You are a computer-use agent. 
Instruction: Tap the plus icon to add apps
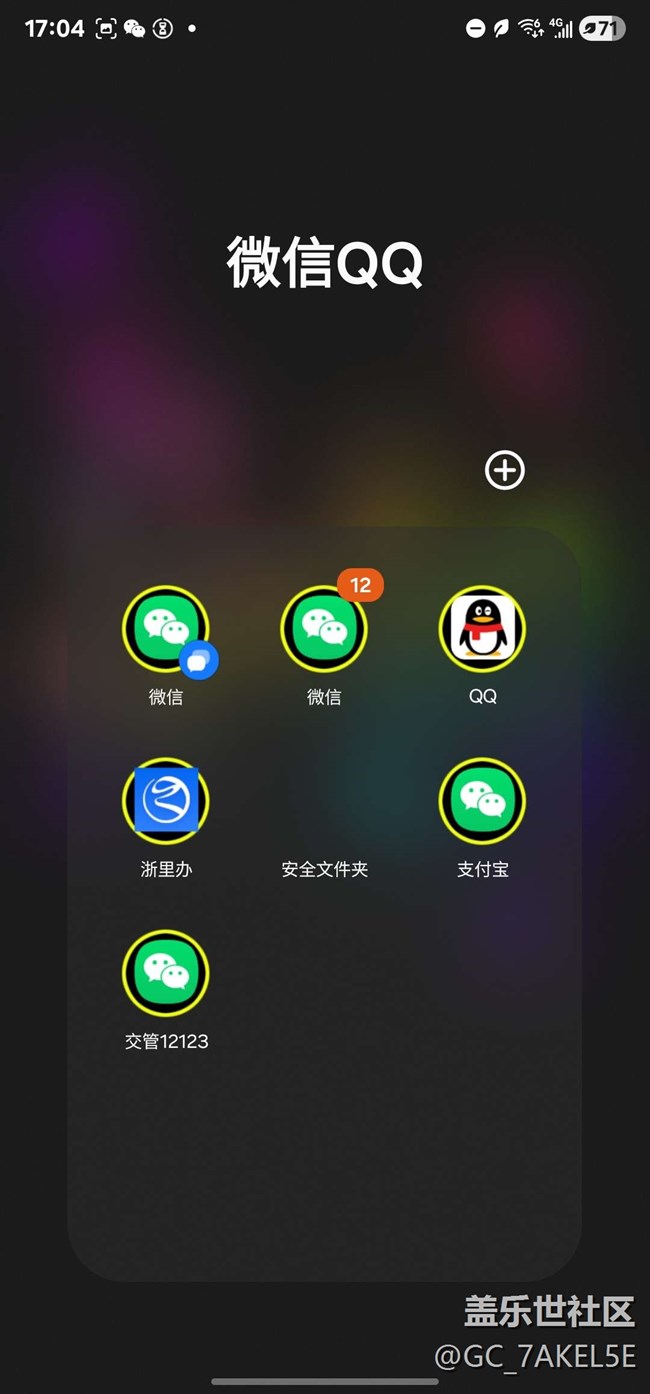(505, 470)
